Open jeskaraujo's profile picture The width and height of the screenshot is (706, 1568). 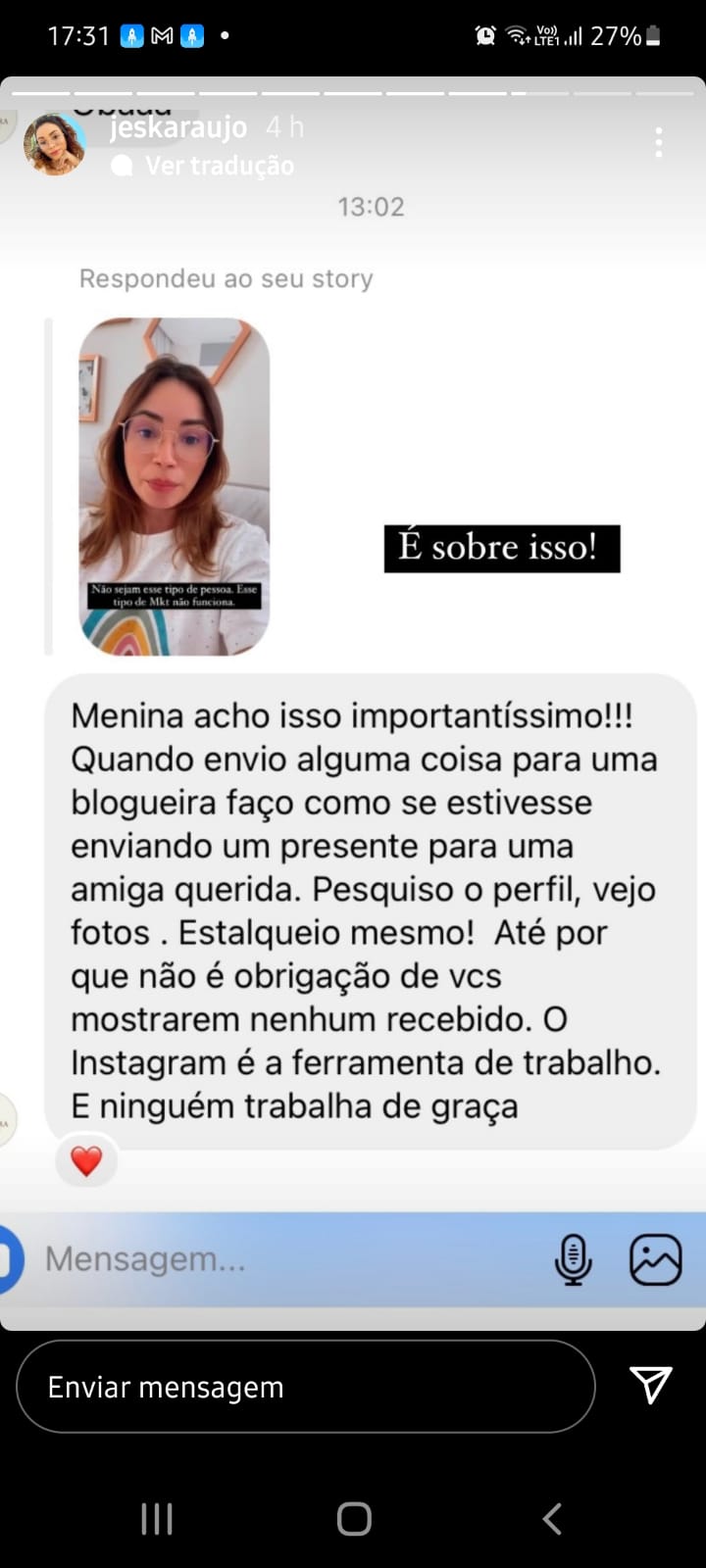(54, 145)
